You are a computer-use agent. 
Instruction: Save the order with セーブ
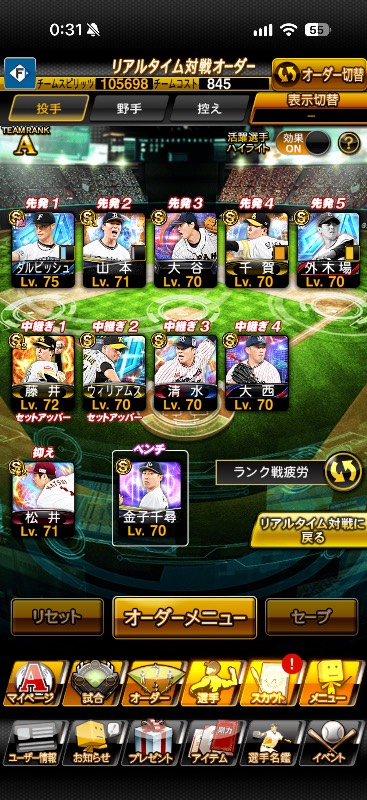(311, 617)
